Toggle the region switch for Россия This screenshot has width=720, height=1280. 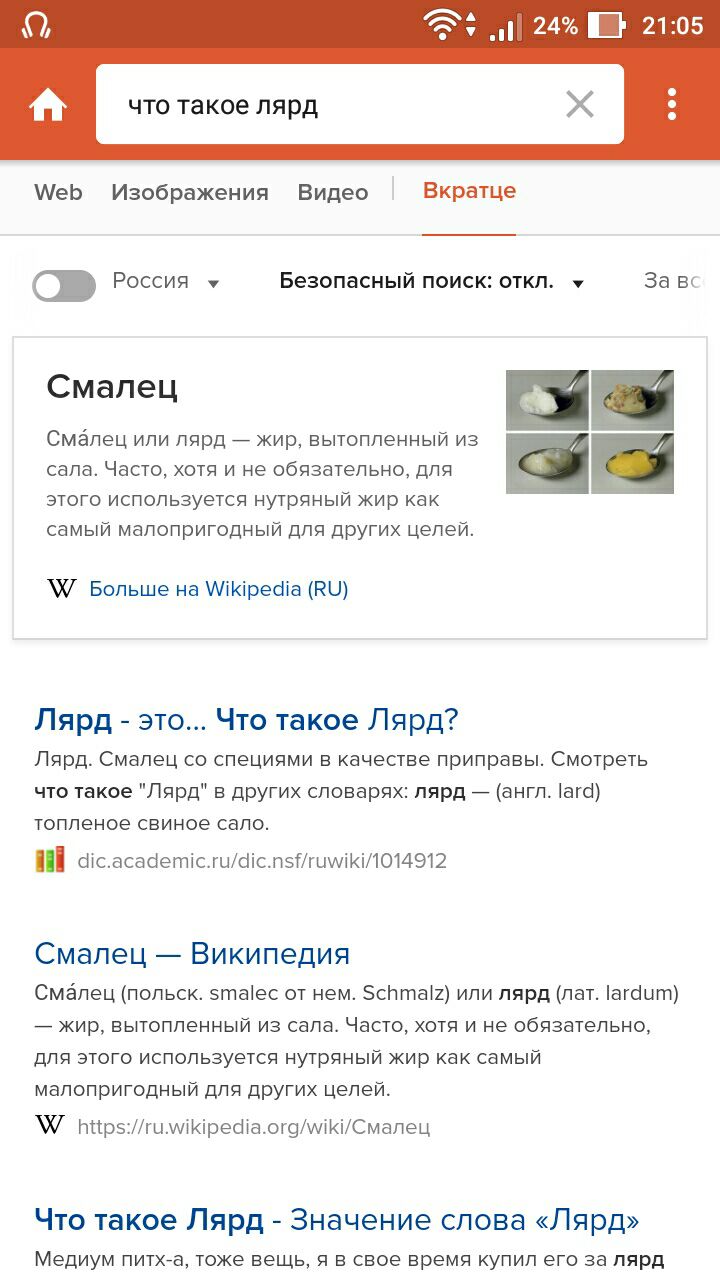pos(64,285)
